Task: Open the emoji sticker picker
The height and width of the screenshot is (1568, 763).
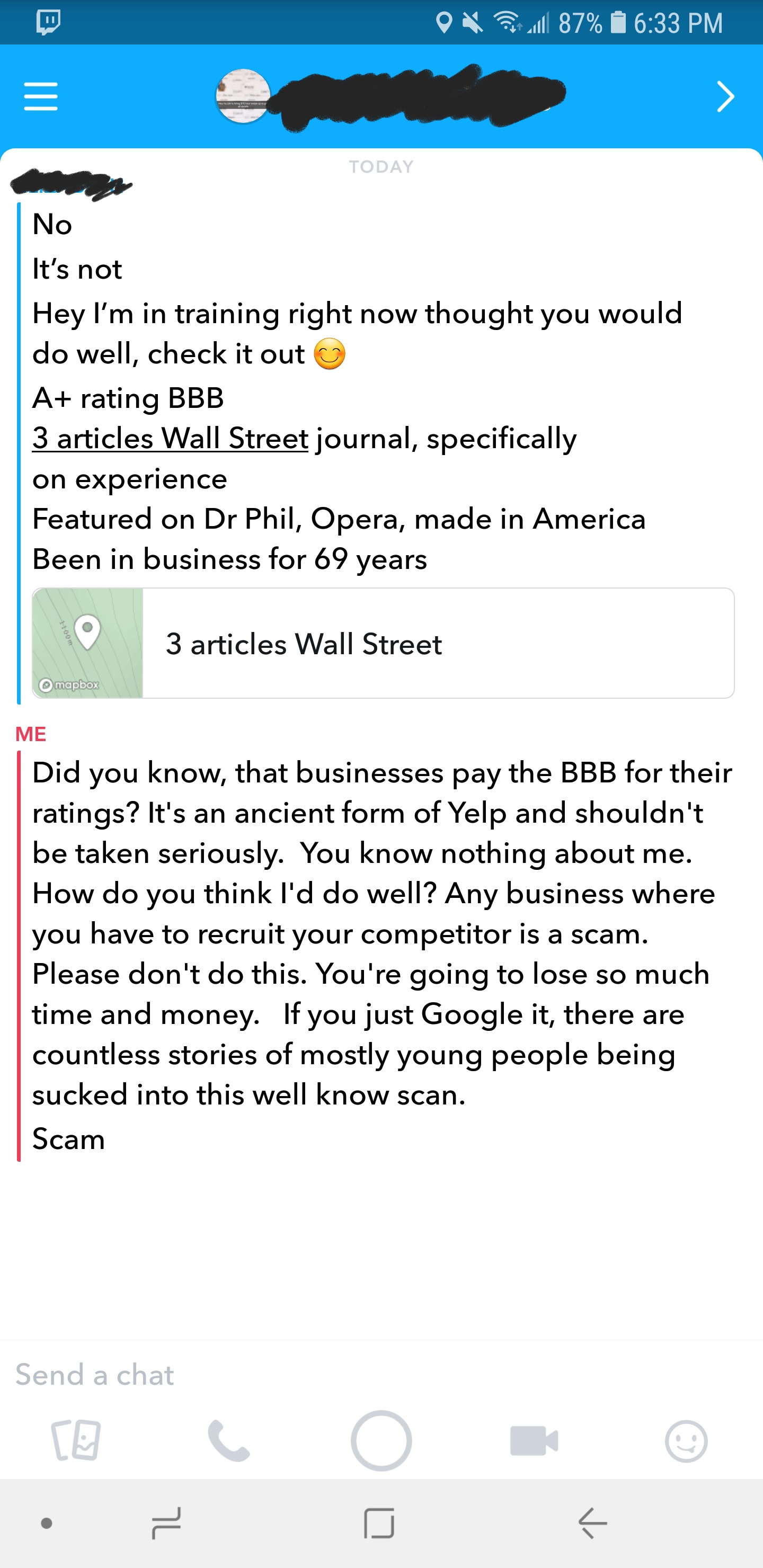Action: pyautogui.click(x=686, y=1440)
